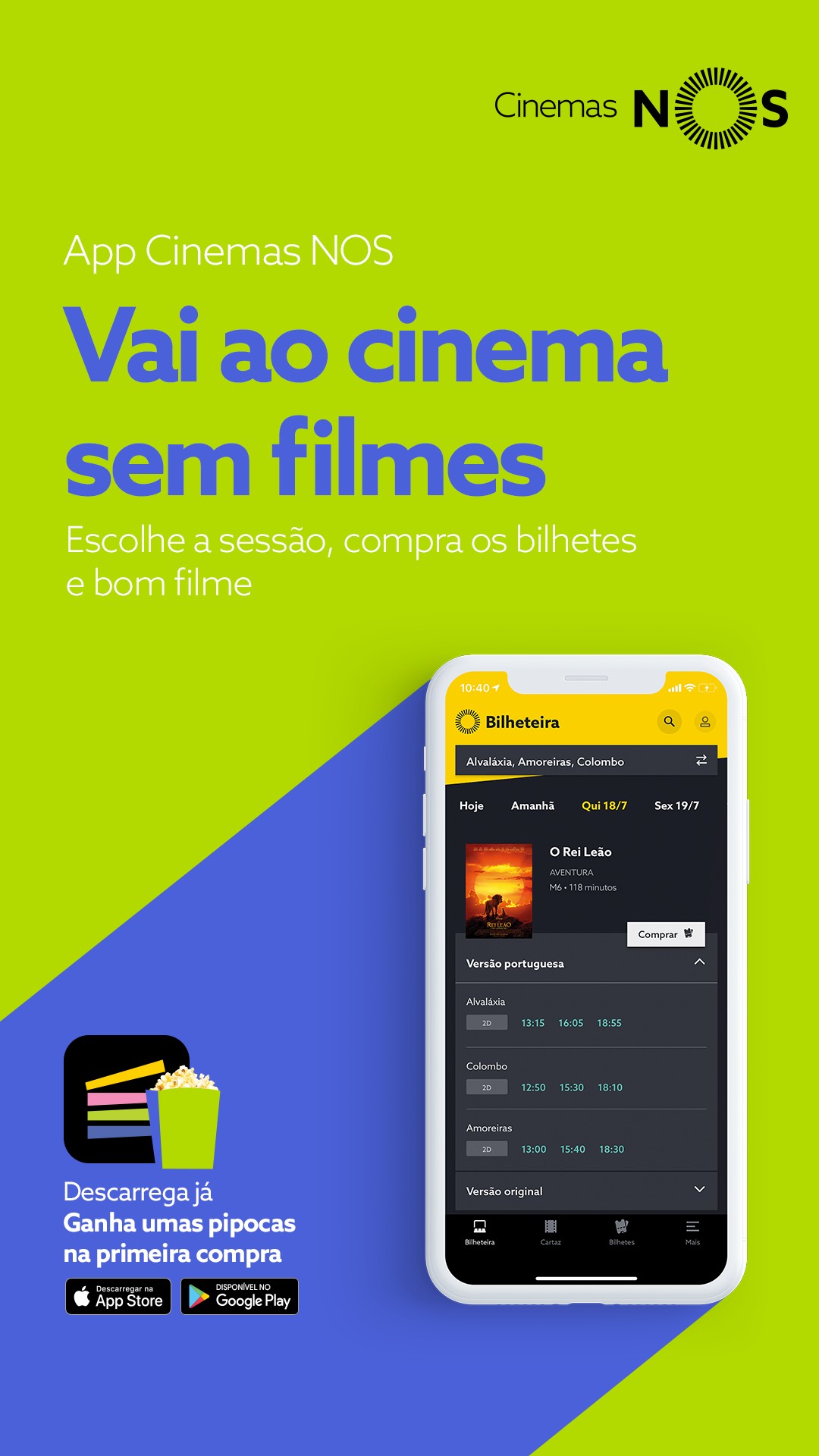Screen dimensions: 819x1456
Task: Download the app from the App Store
Action: pos(118,1297)
